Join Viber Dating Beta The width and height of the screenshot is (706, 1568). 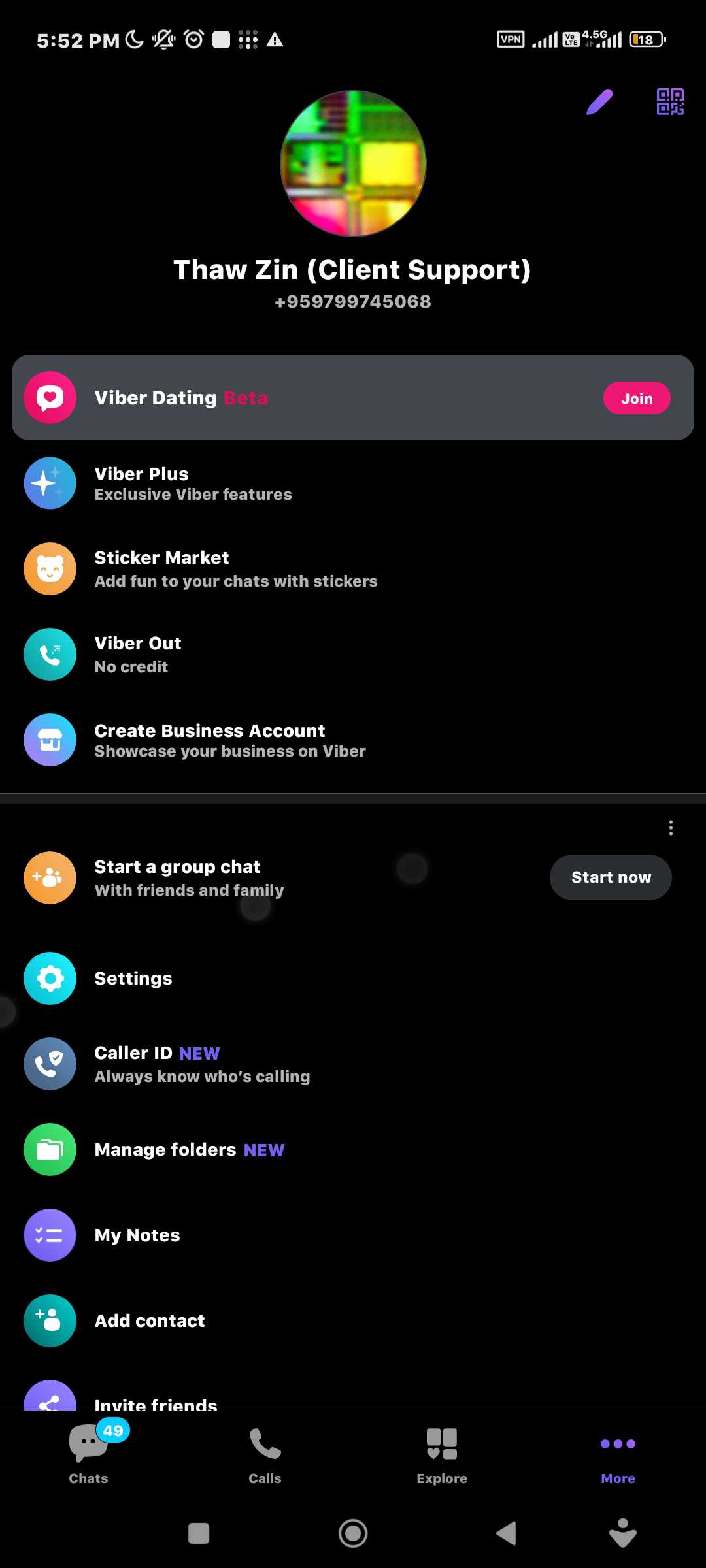(637, 398)
